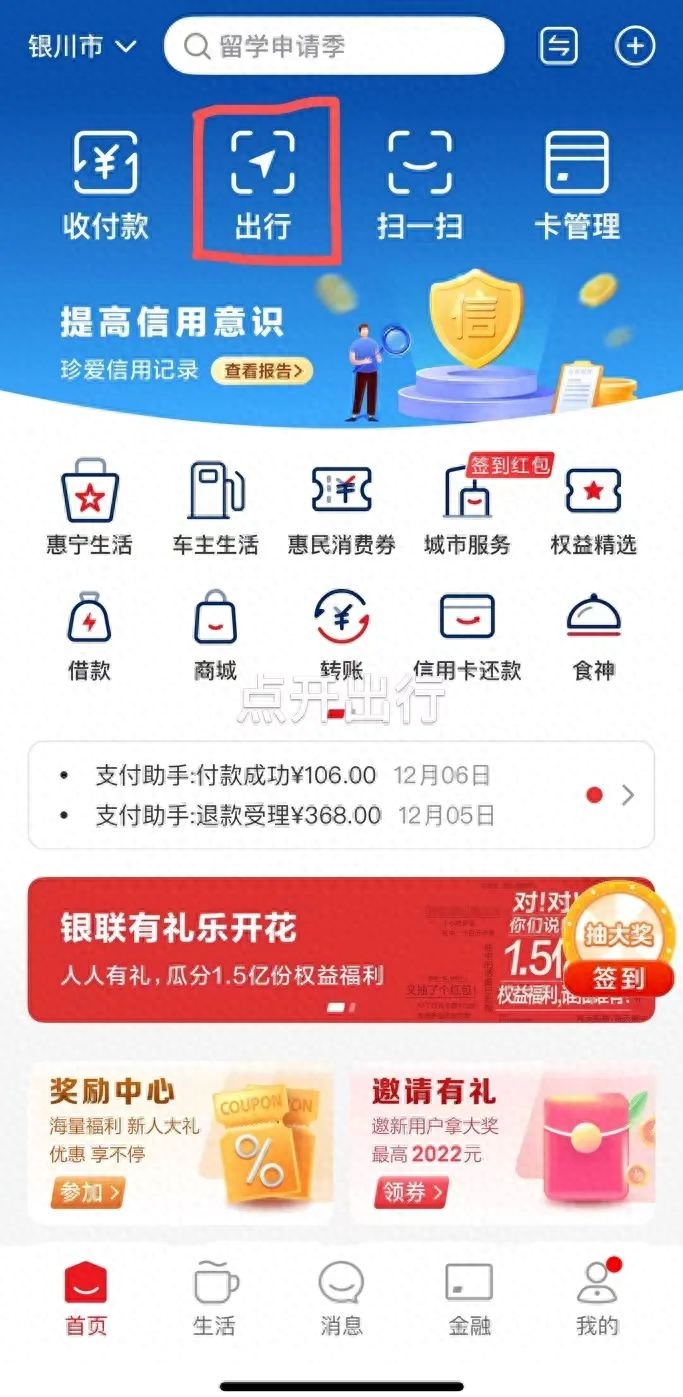Open the 银川市 city selector

click(81, 46)
